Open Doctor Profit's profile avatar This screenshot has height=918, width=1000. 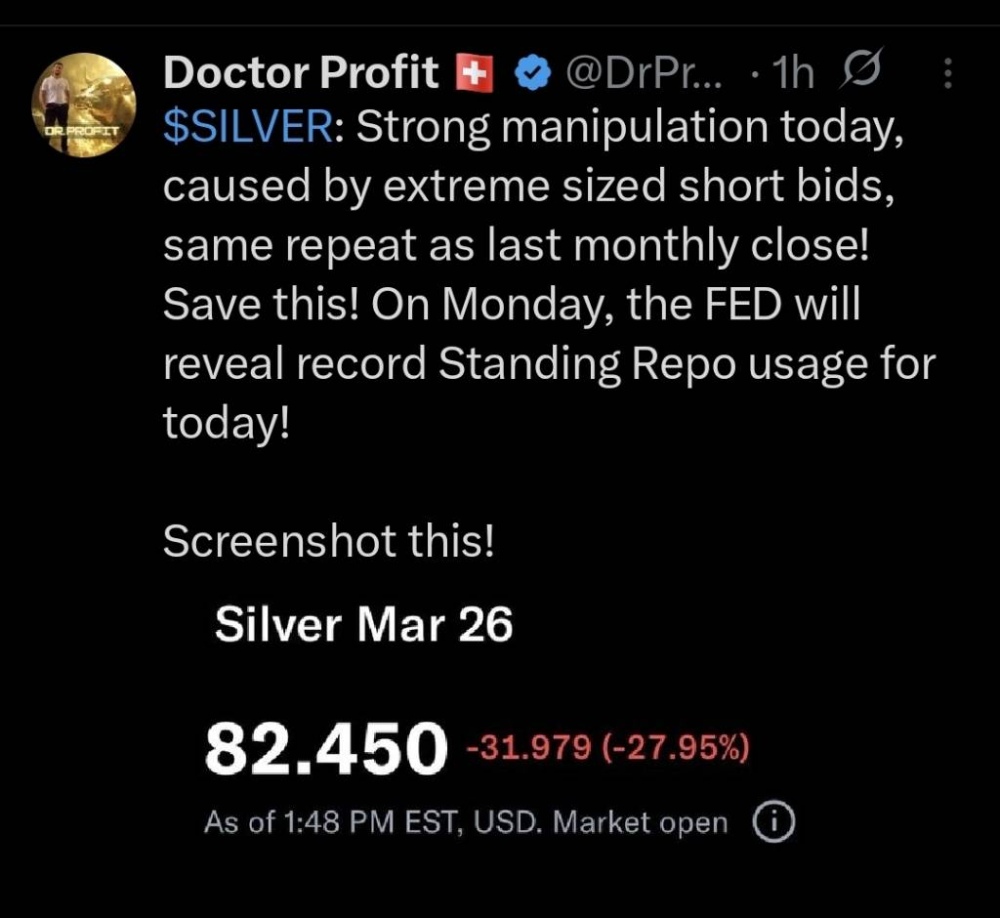tap(84, 105)
